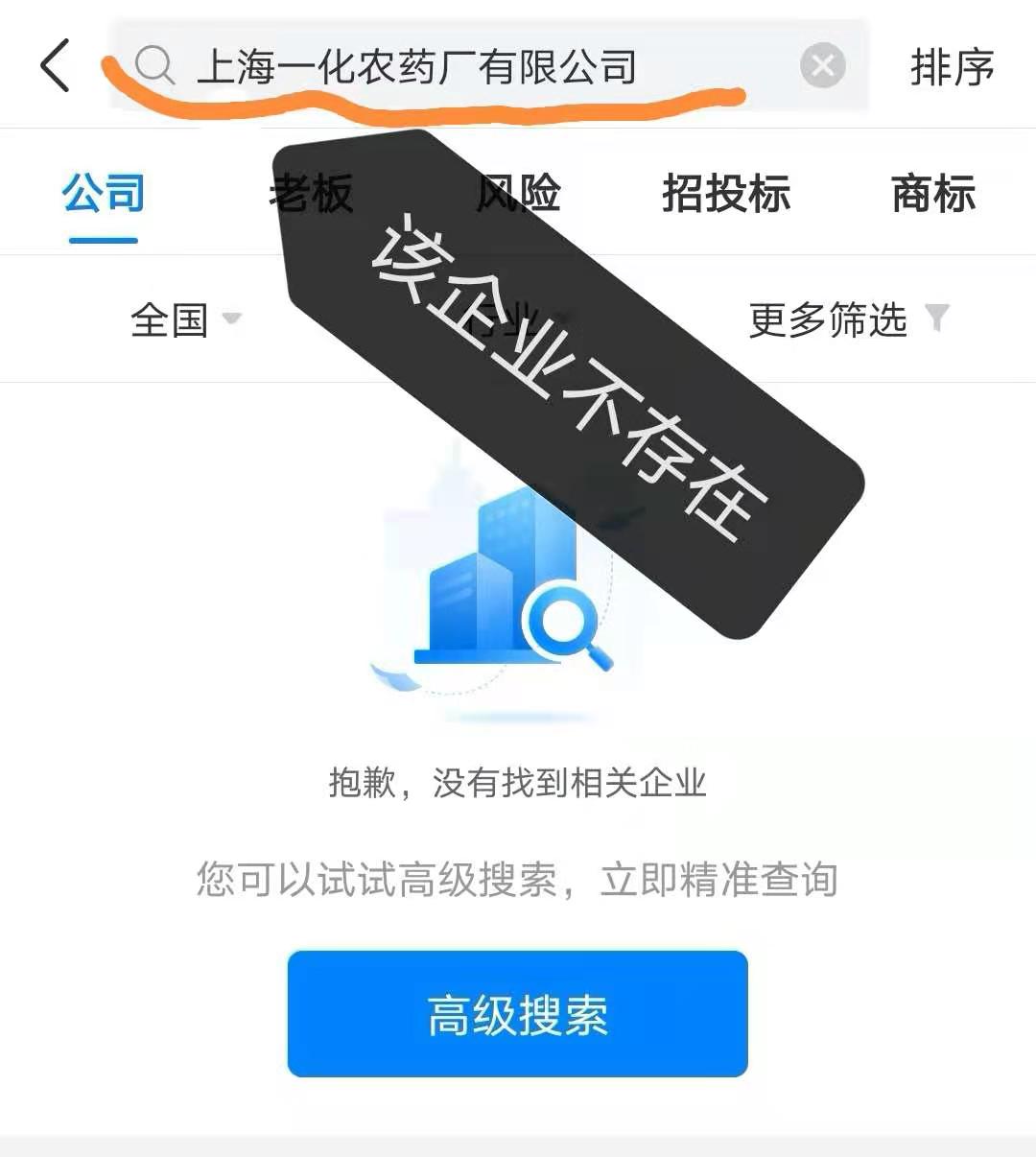Screen dimensions: 1036x1157
Task: Go back using the arrow icon
Action: point(56,65)
